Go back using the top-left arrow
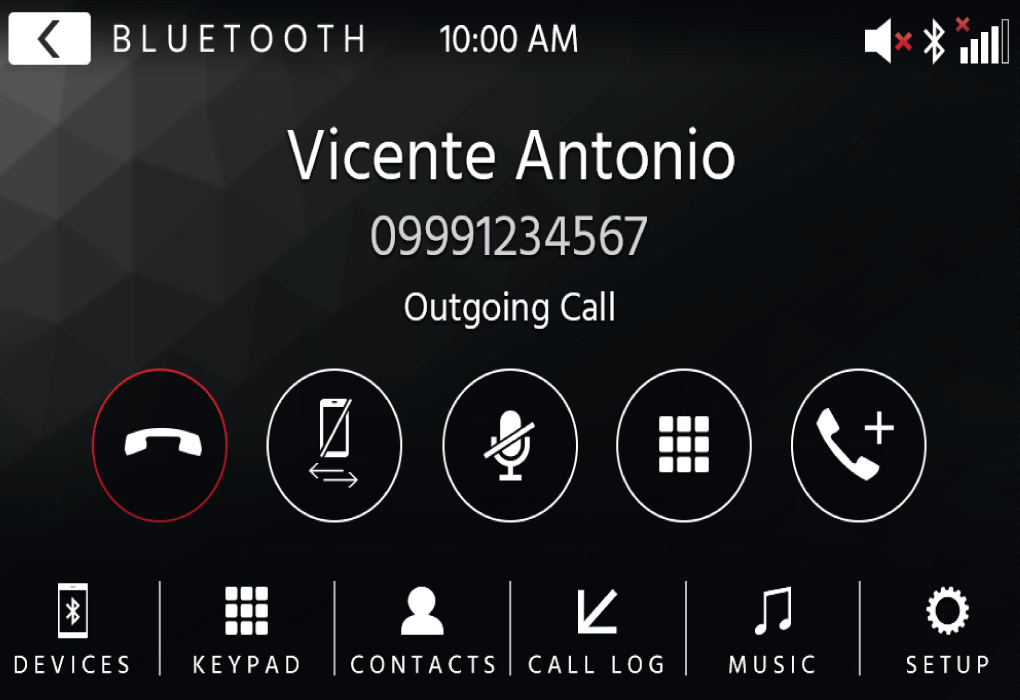Image resolution: width=1020 pixels, height=700 pixels. [50, 39]
